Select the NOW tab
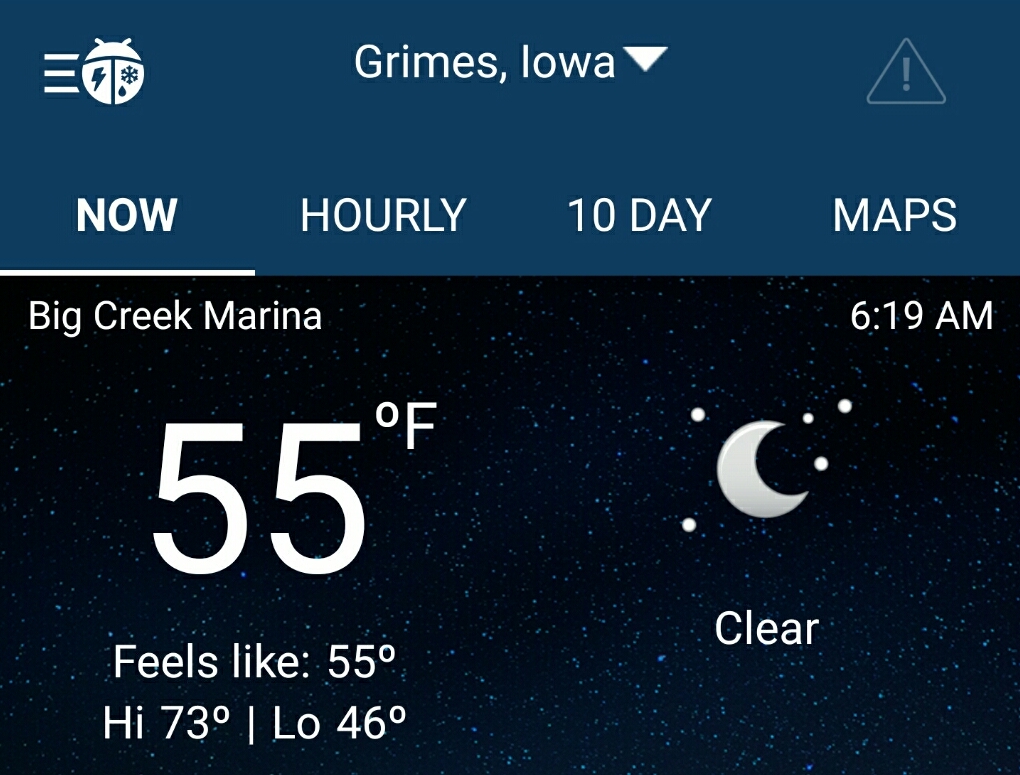1020x775 pixels. [x=127, y=216]
